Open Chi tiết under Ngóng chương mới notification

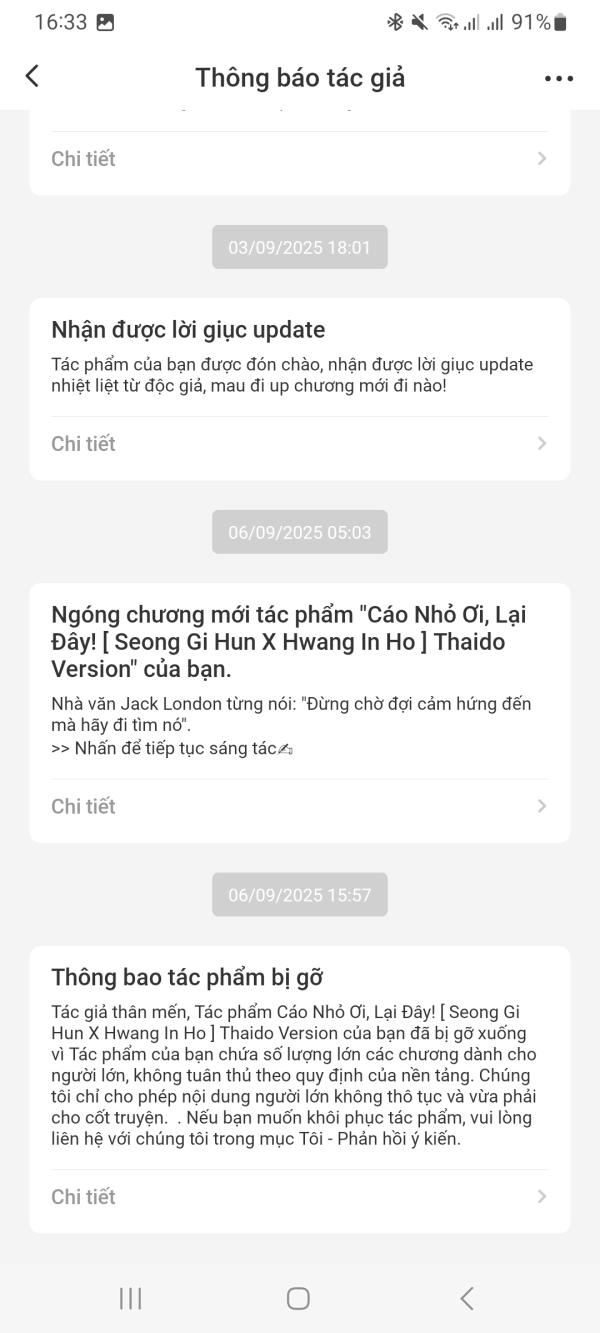point(299,806)
